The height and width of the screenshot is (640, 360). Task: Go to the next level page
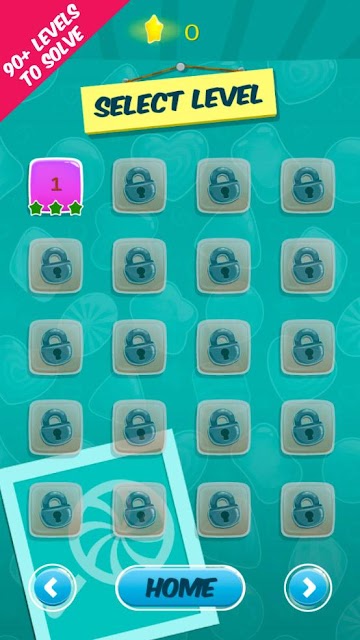click(308, 588)
